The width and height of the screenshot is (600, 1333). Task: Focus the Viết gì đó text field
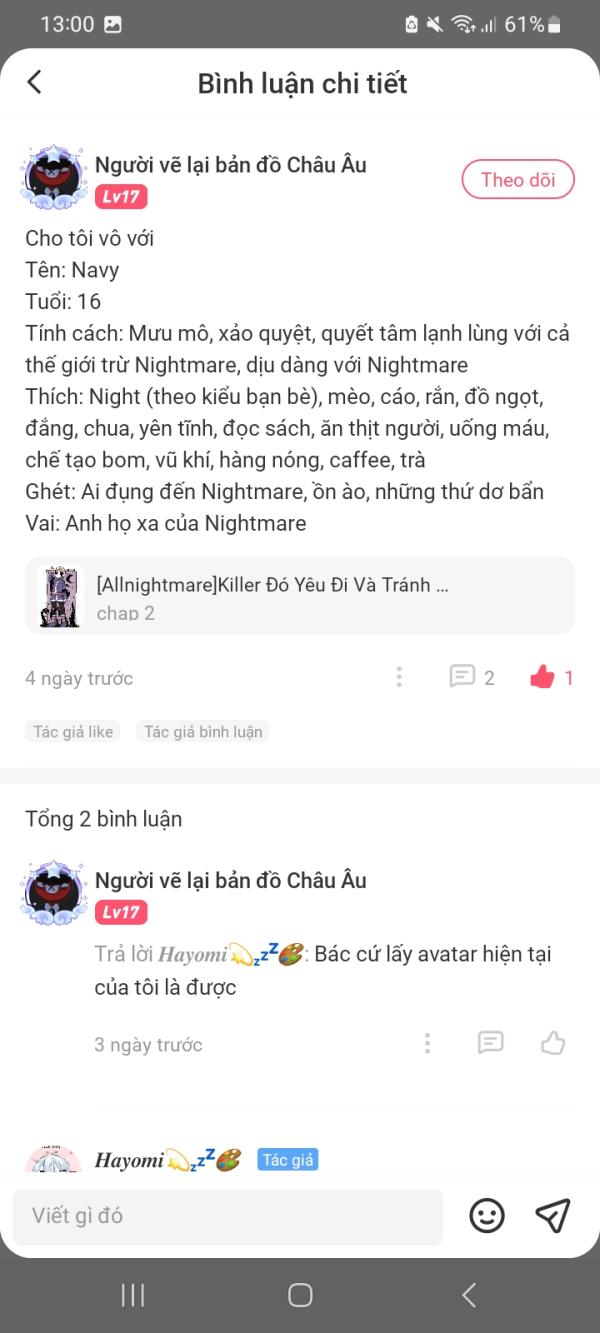(x=227, y=1216)
